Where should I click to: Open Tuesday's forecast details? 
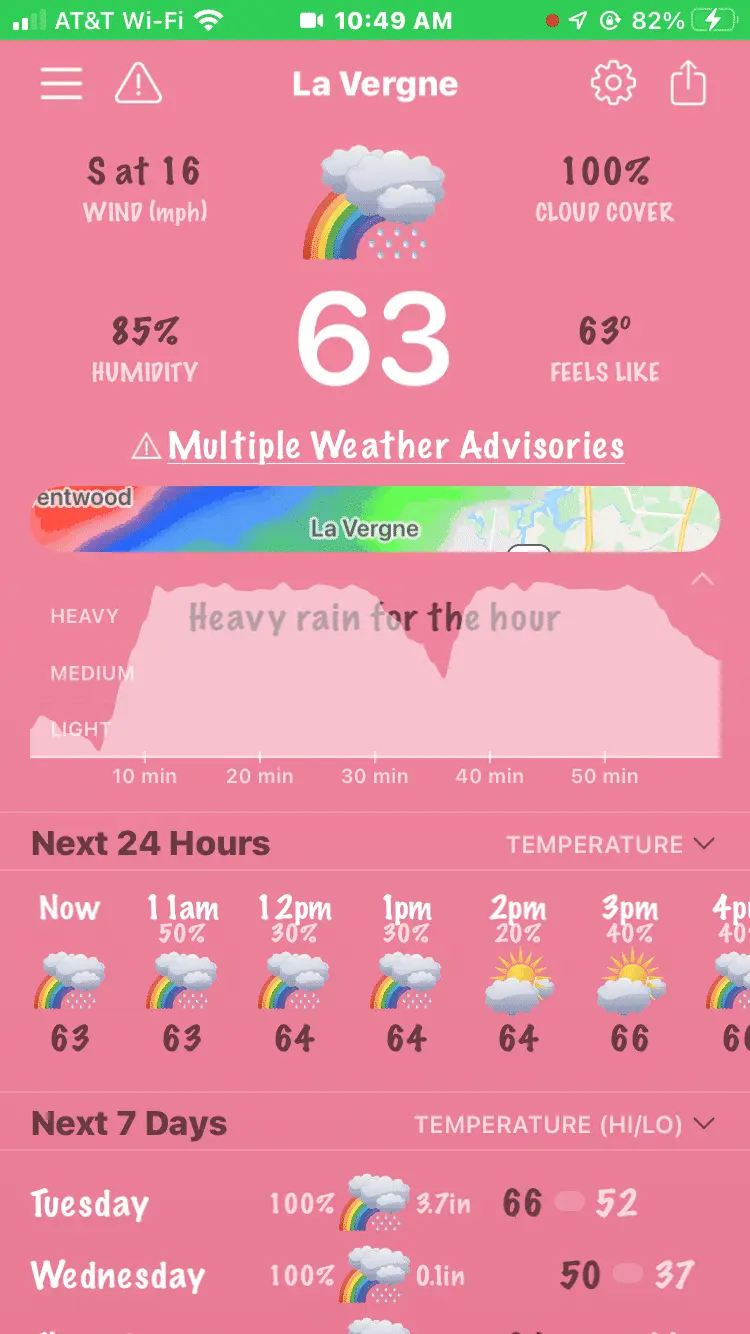[375, 1203]
